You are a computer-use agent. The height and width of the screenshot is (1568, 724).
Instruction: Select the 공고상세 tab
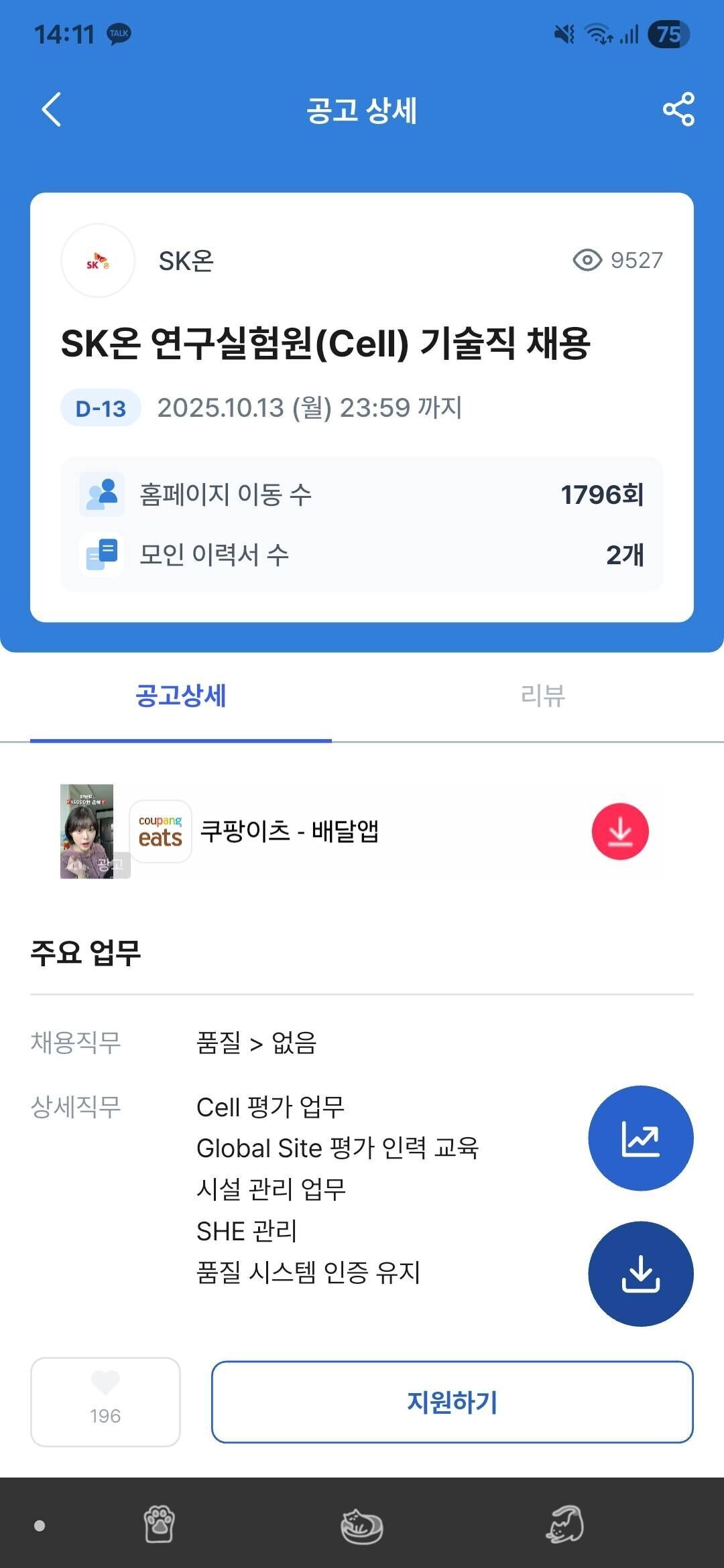[181, 697]
